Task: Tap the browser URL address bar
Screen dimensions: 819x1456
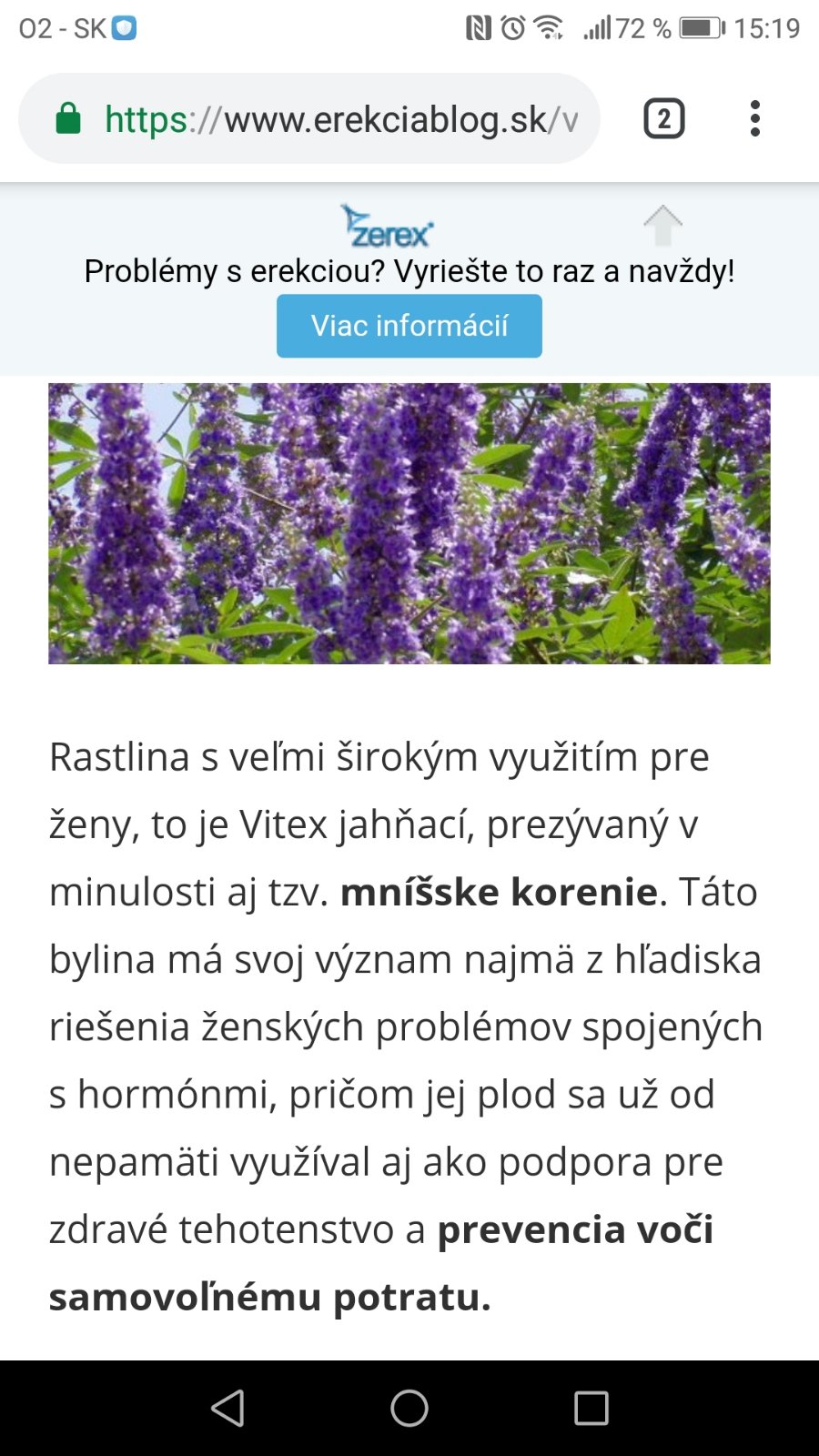Action: [341, 119]
